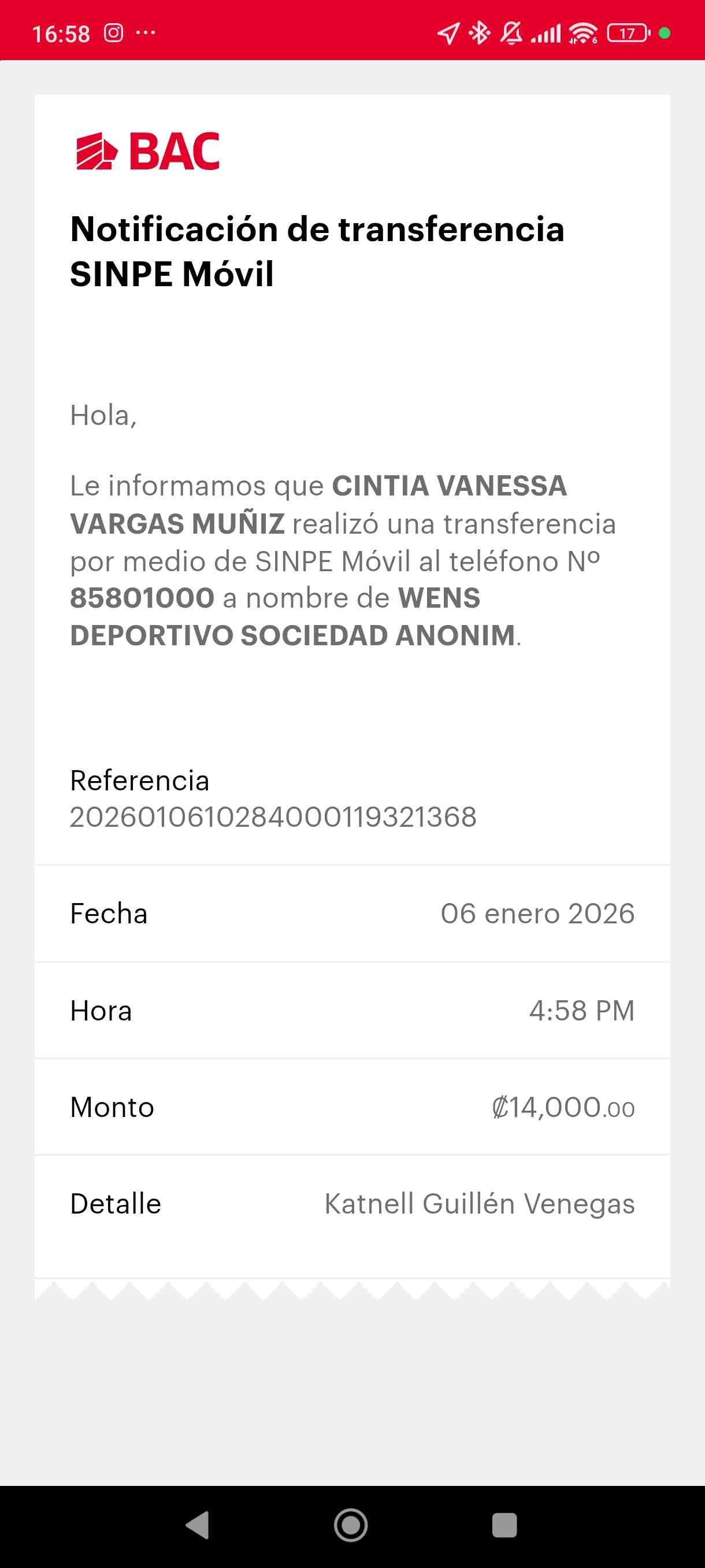Go to the phone's home screen
The width and height of the screenshot is (705, 1568).
click(351, 1525)
